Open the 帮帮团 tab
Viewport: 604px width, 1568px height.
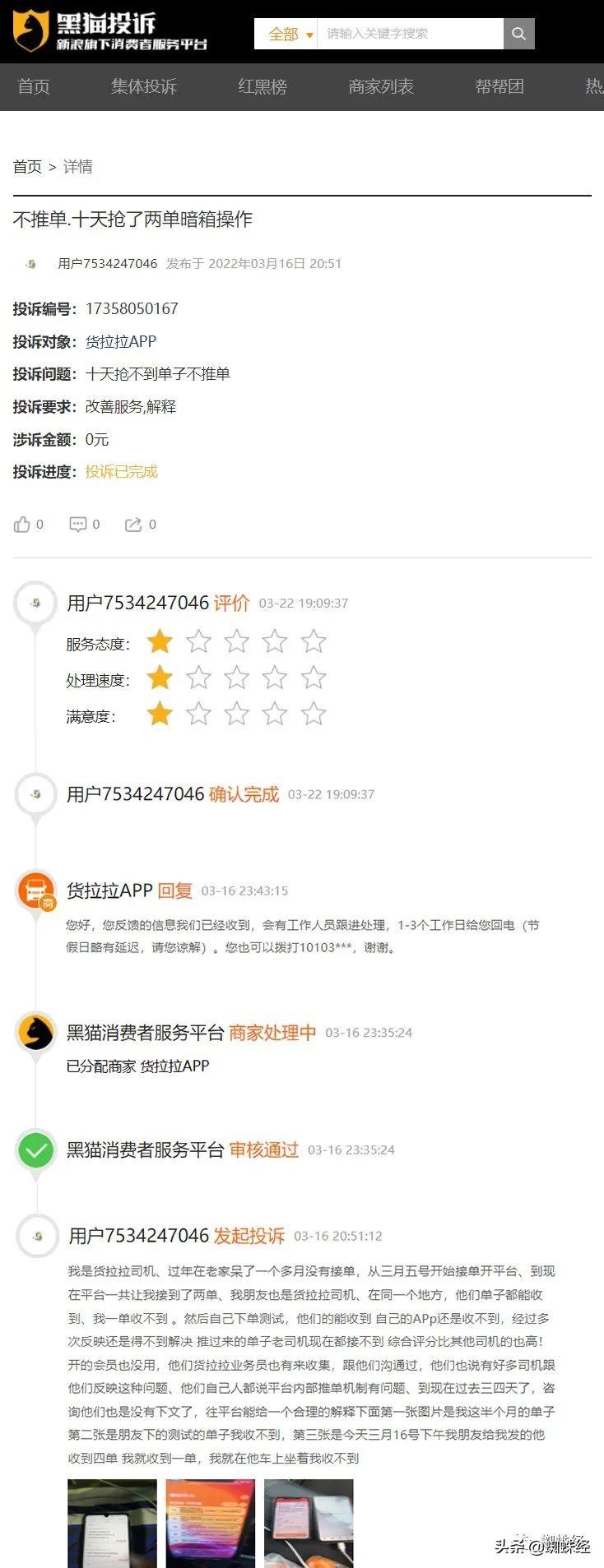499,86
